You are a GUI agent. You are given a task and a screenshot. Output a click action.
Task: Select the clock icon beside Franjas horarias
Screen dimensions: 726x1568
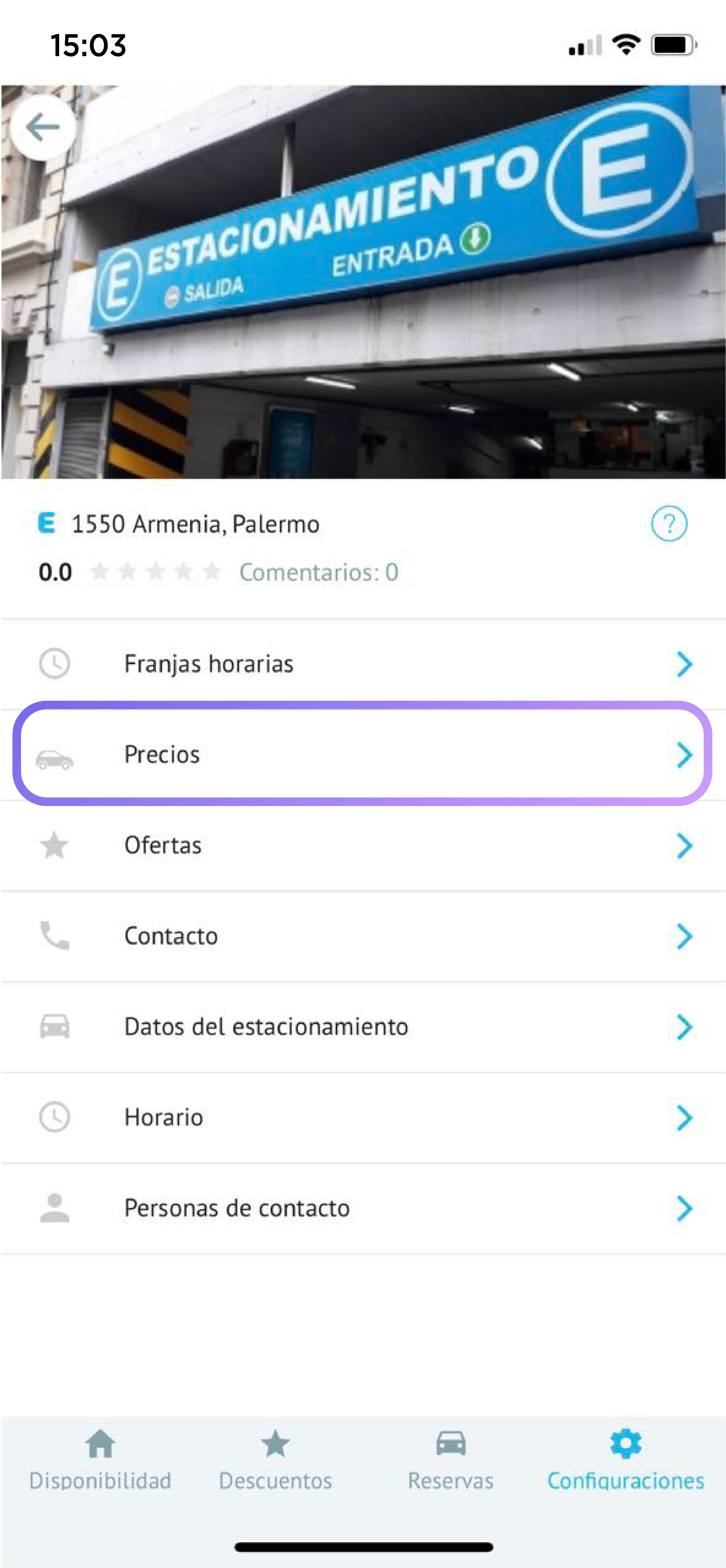(55, 663)
